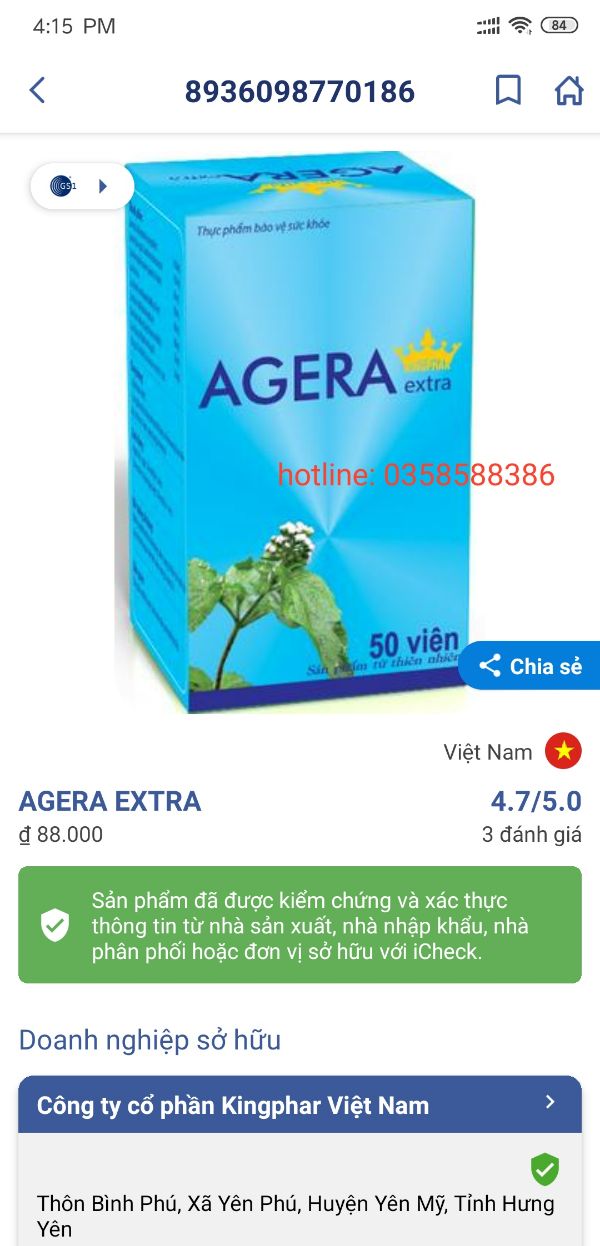The width and height of the screenshot is (600, 1246).
Task: Share product with Chia sẻ button
Action: tap(530, 666)
